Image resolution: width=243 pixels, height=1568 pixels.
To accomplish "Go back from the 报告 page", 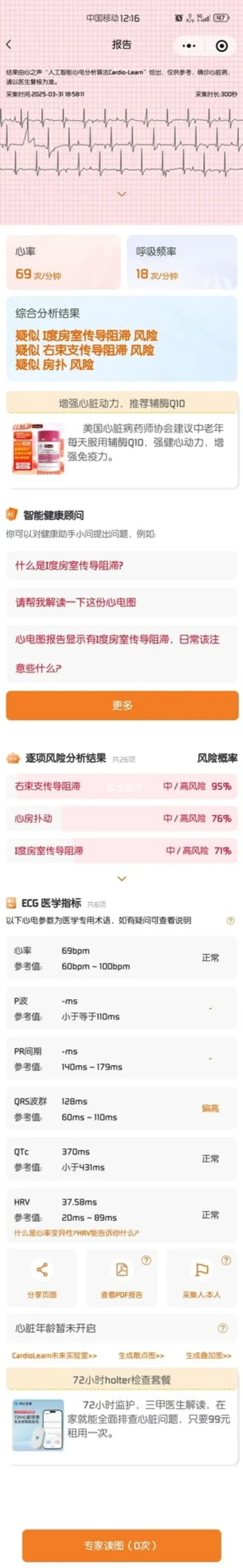I will coord(9,44).
